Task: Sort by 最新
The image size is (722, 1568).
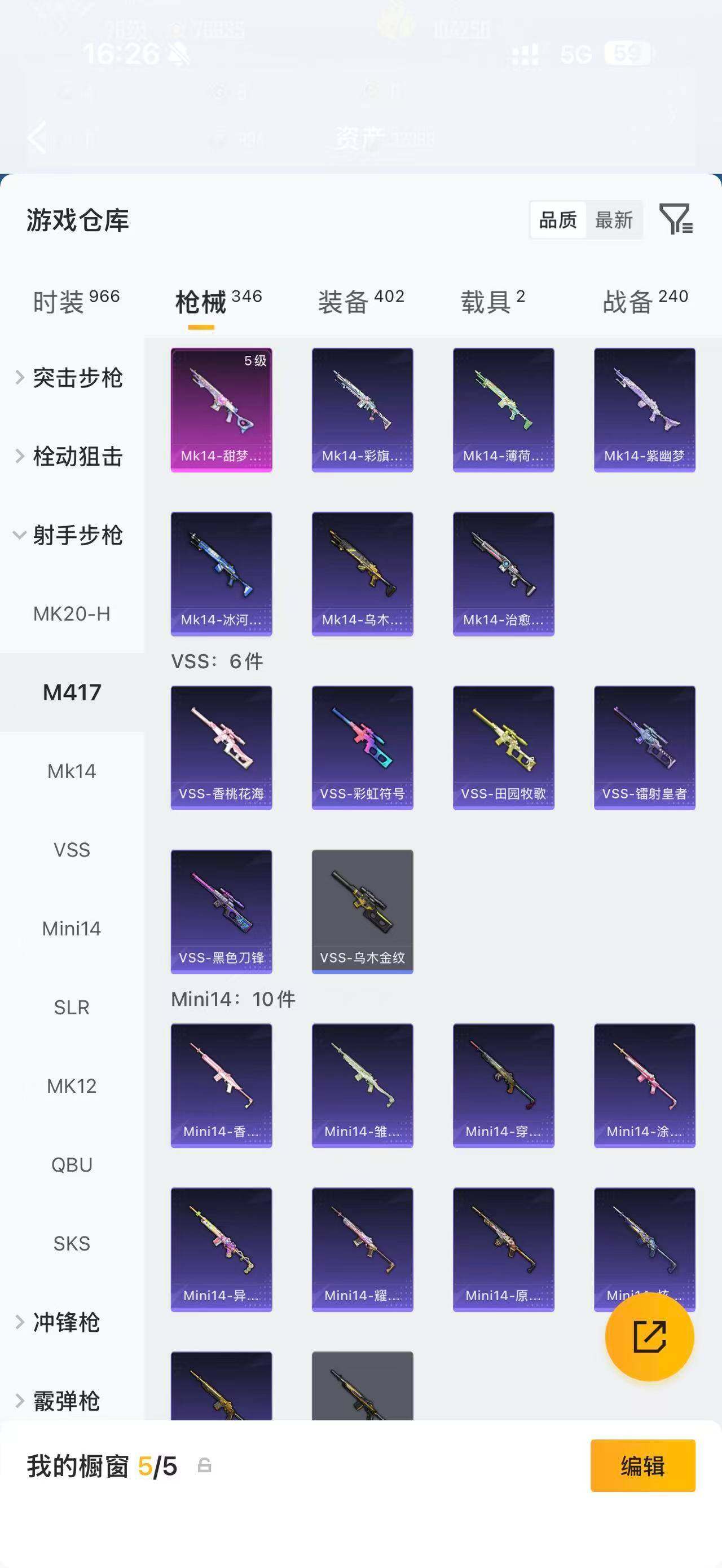Action: tap(614, 220)
